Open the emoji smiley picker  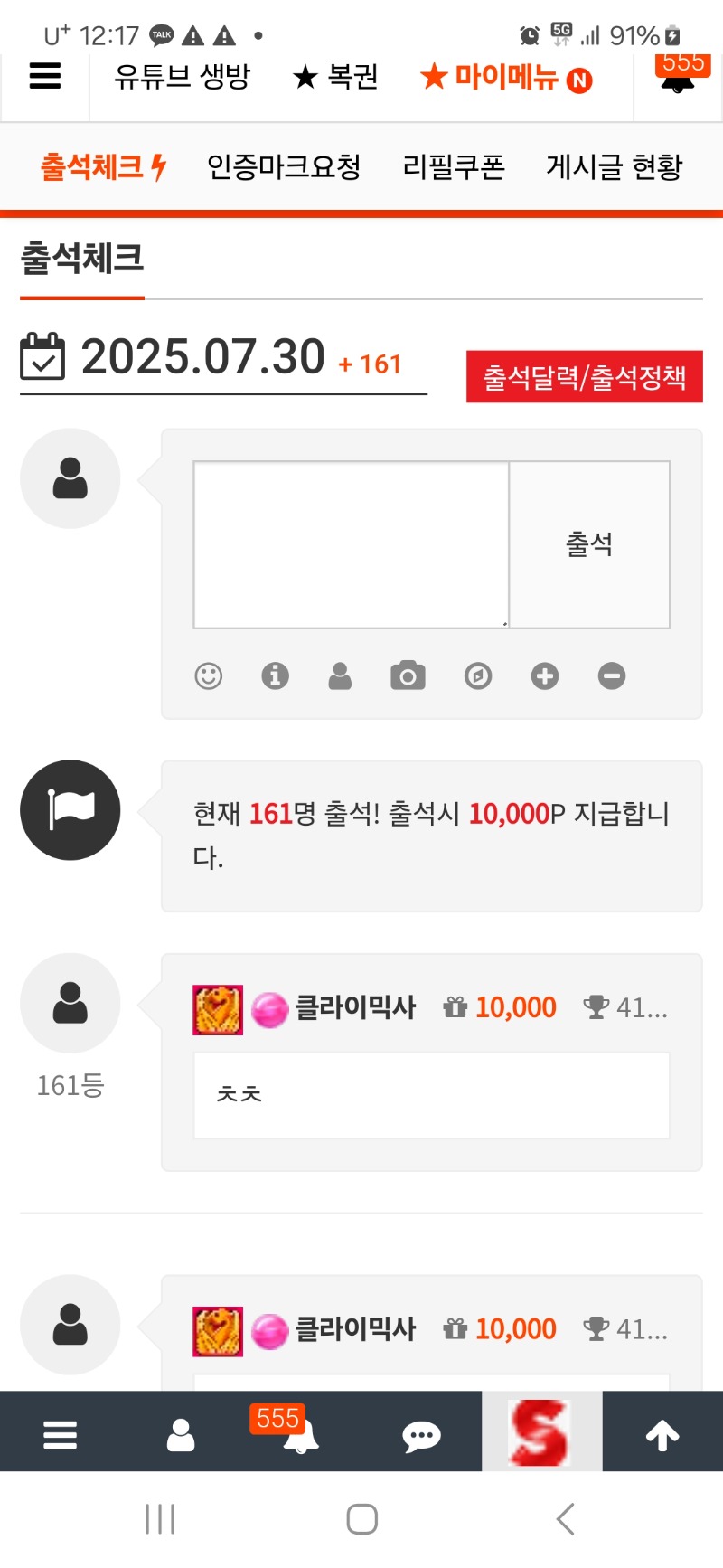pos(209,675)
